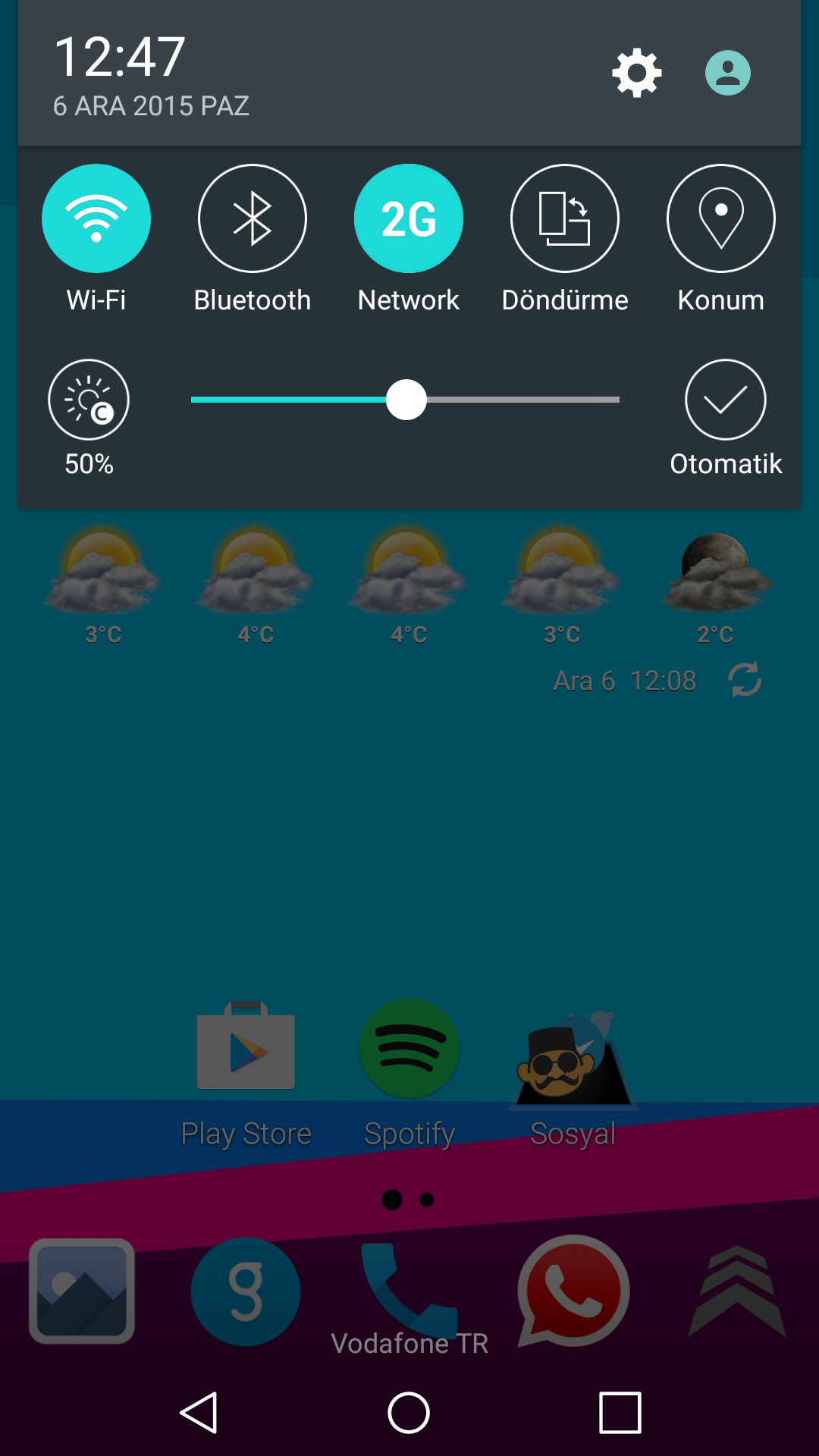Toggle the 2G Network tile
This screenshot has width=819, height=1456.
pyautogui.click(x=409, y=218)
